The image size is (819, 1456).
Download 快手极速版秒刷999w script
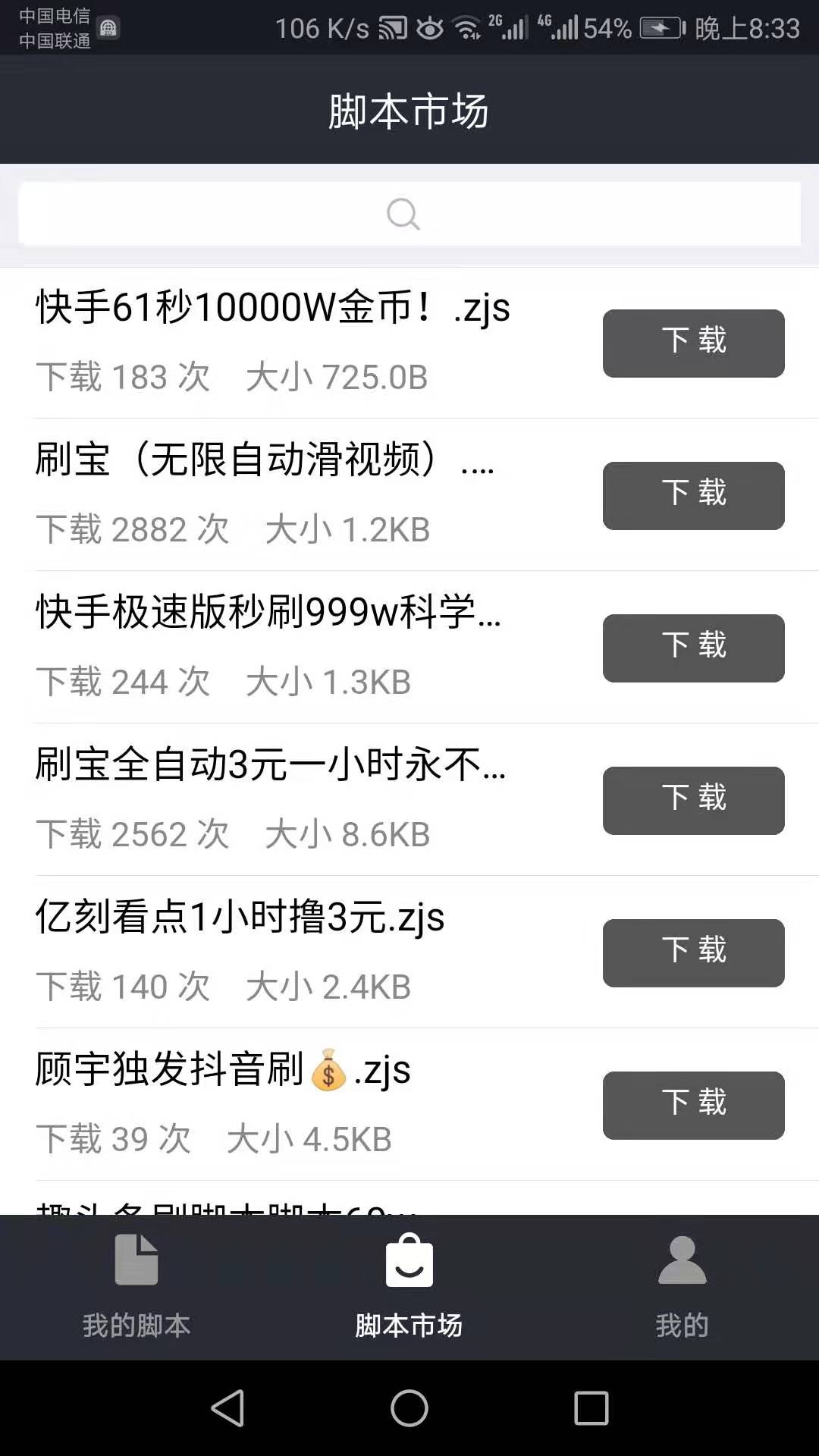[x=693, y=648]
